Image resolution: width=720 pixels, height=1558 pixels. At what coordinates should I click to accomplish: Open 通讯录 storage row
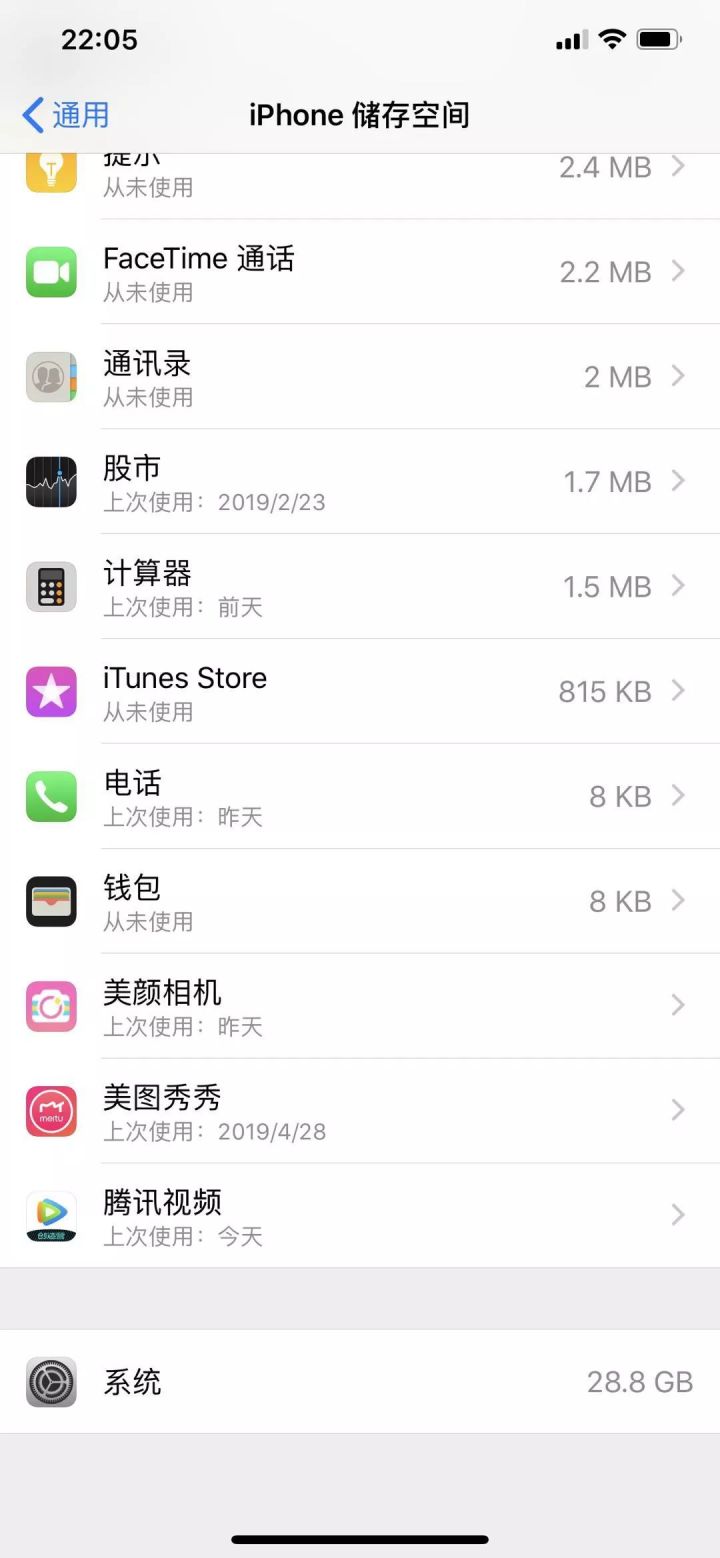tap(360, 377)
